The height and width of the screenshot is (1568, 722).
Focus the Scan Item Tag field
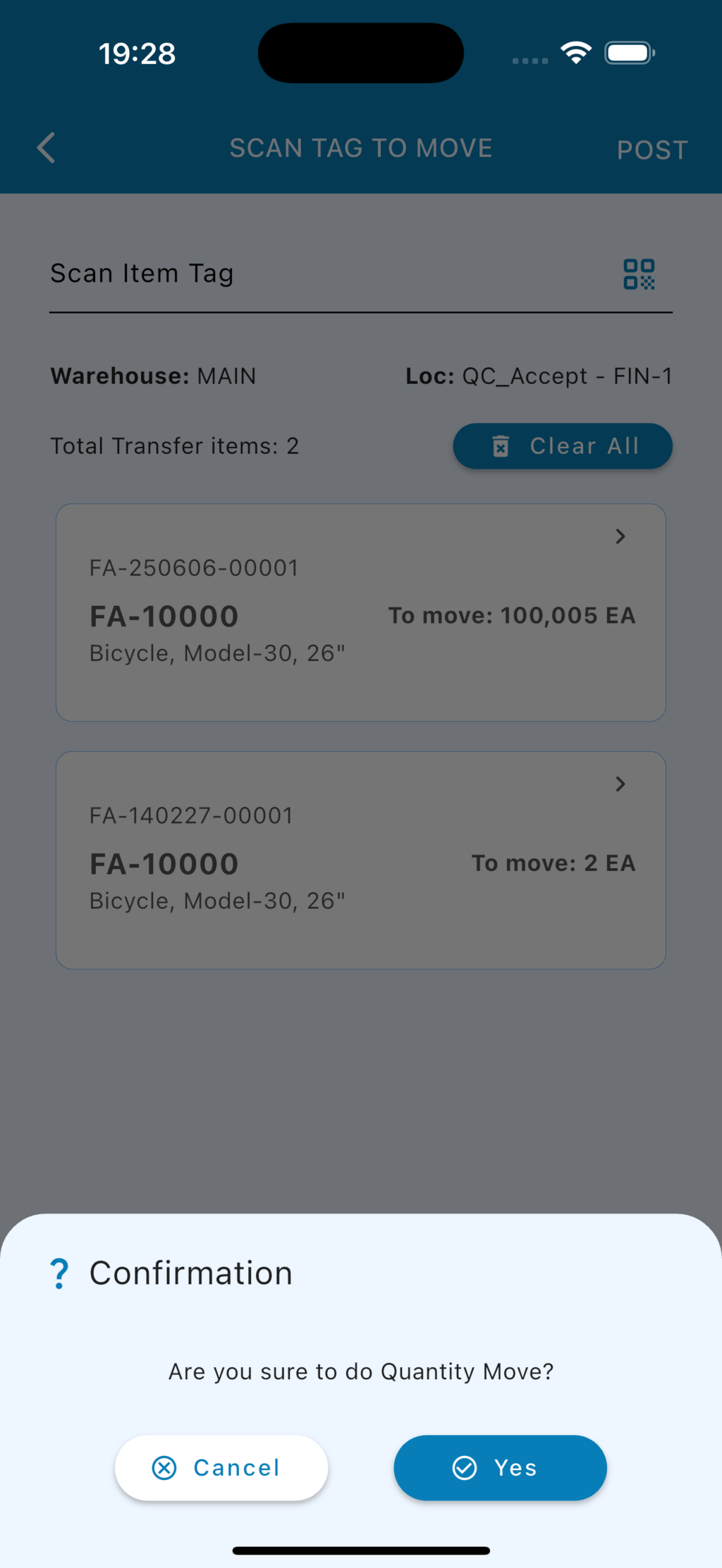click(317, 274)
